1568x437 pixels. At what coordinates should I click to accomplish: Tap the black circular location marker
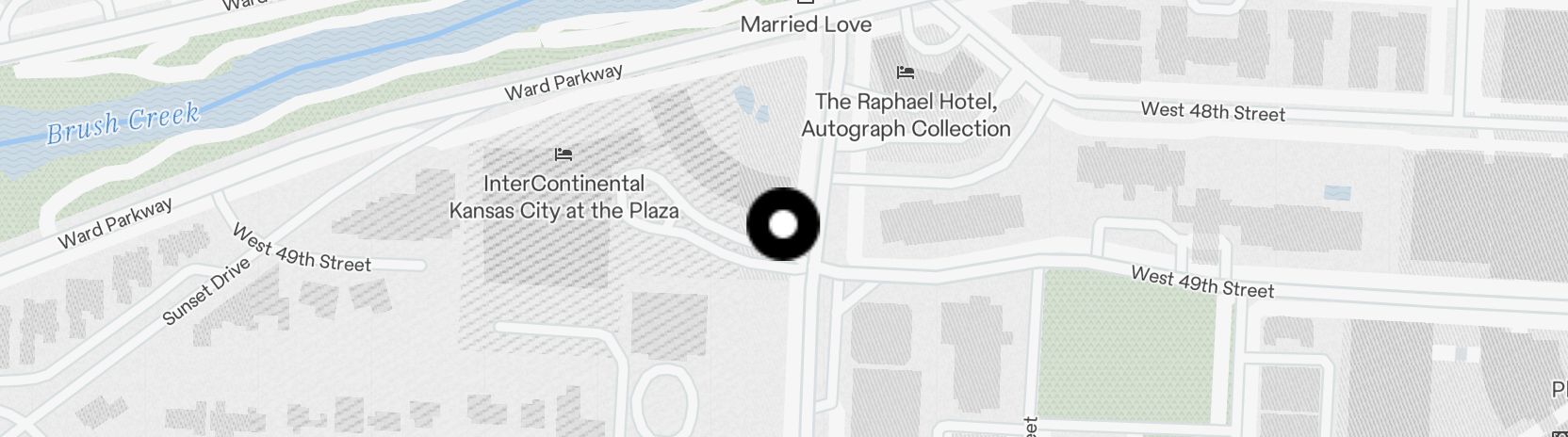tap(782, 224)
